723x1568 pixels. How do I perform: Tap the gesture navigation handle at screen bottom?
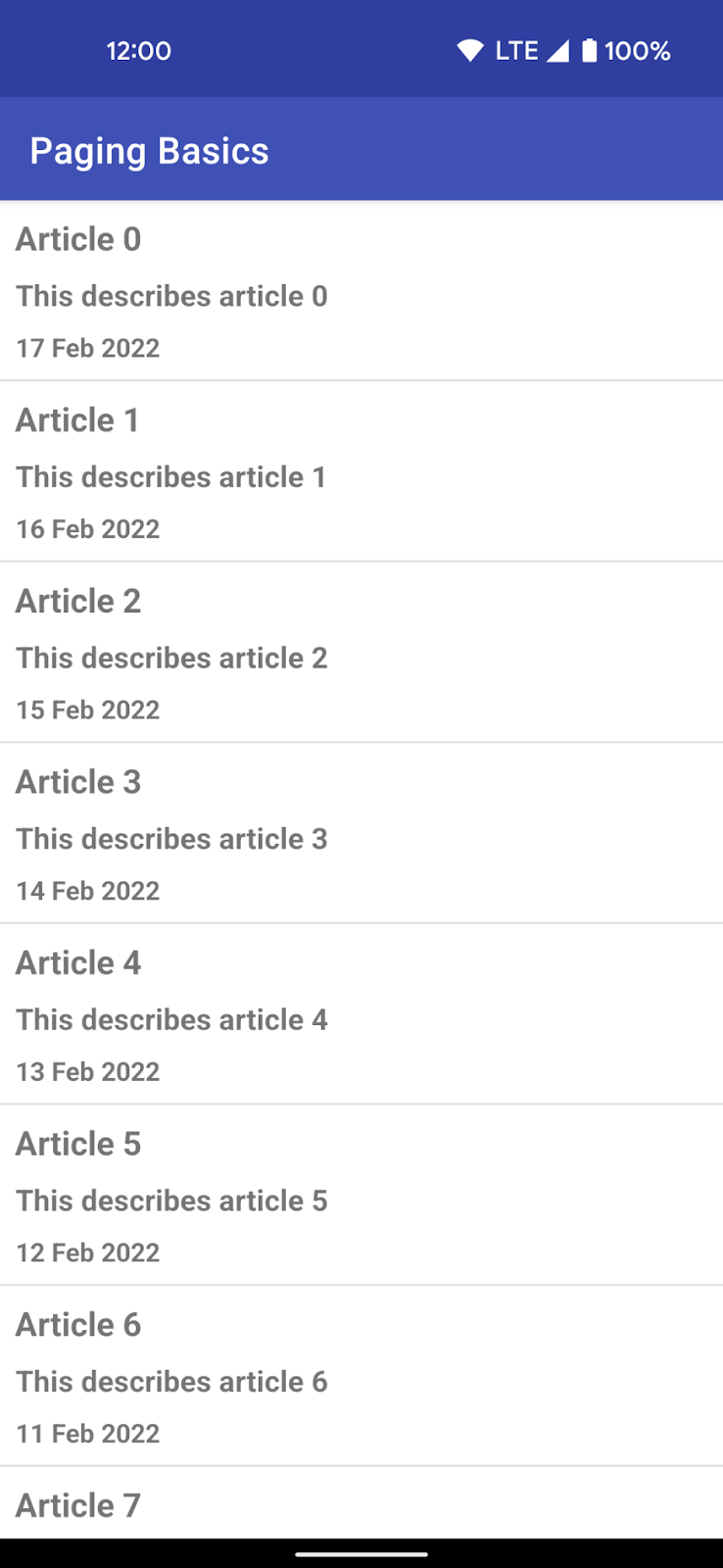[x=361, y=1554]
